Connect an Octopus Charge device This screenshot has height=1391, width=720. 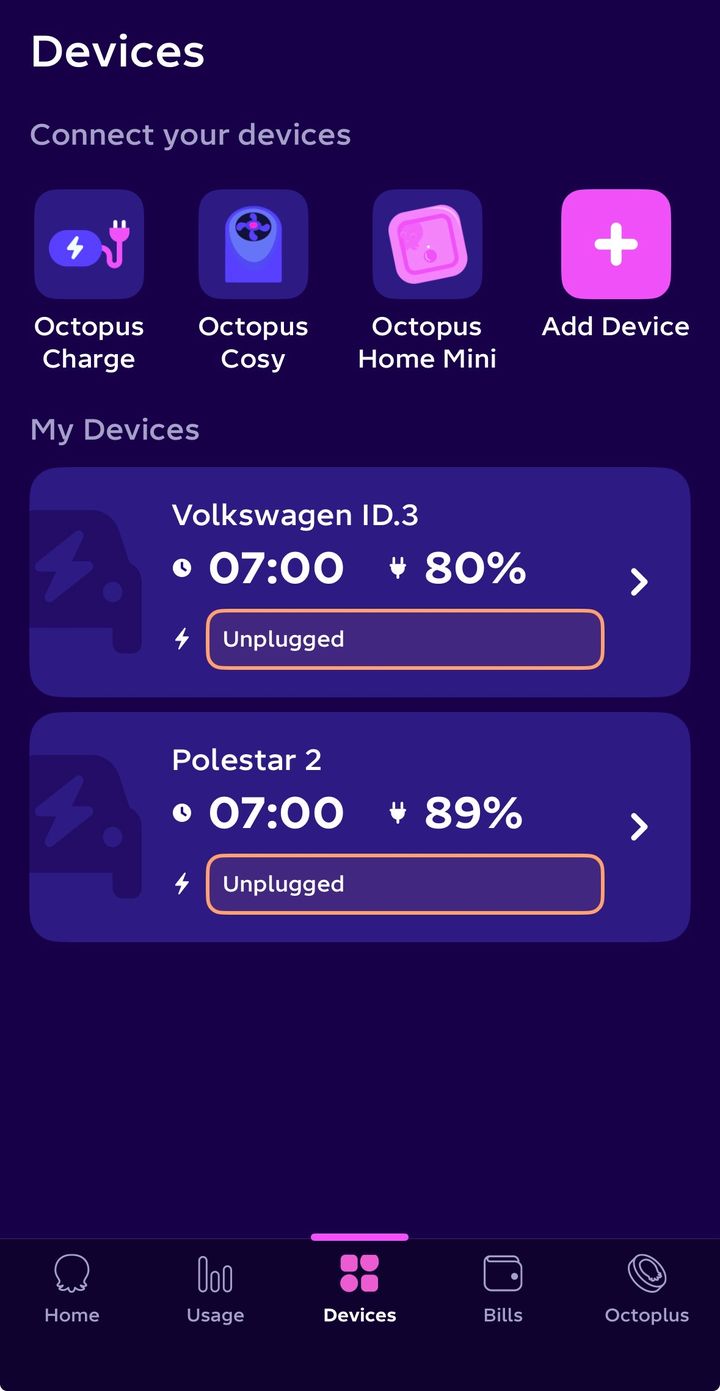(x=89, y=245)
